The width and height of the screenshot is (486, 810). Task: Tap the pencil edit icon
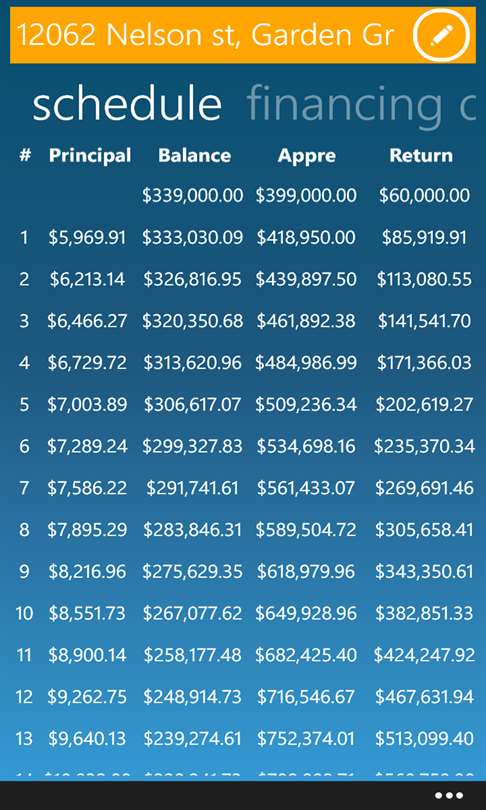[x=441, y=36]
